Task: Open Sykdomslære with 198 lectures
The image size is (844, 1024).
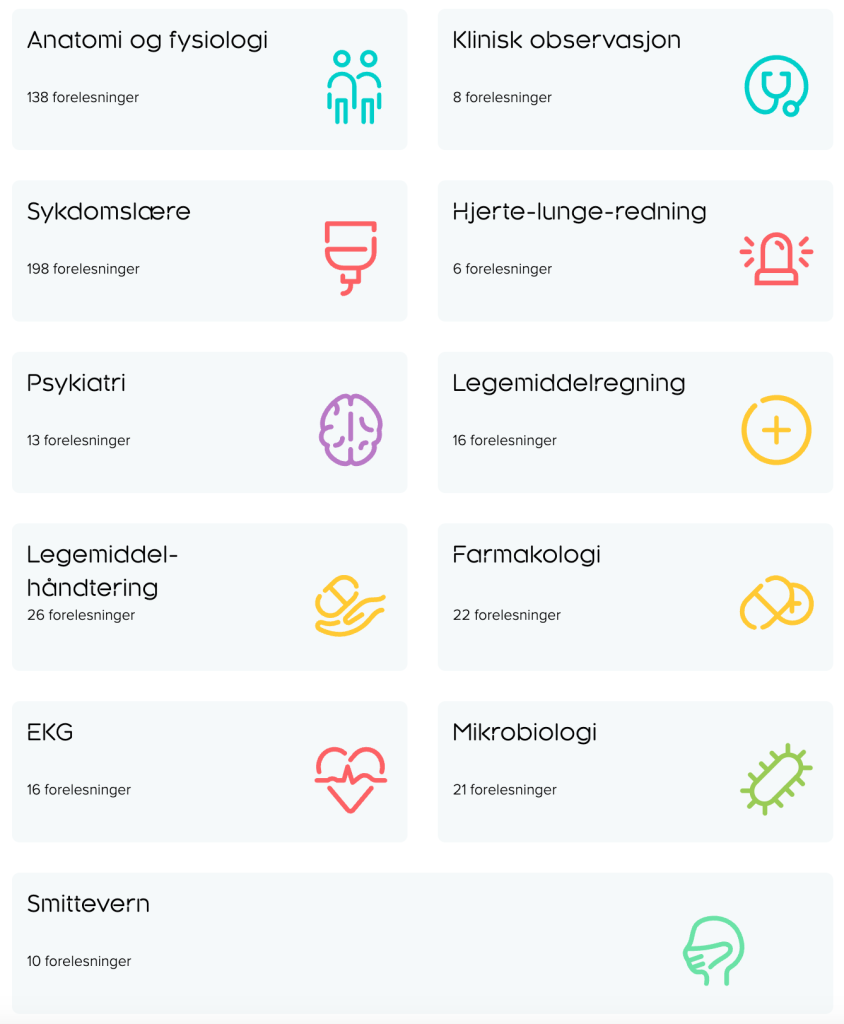Action: click(x=209, y=251)
